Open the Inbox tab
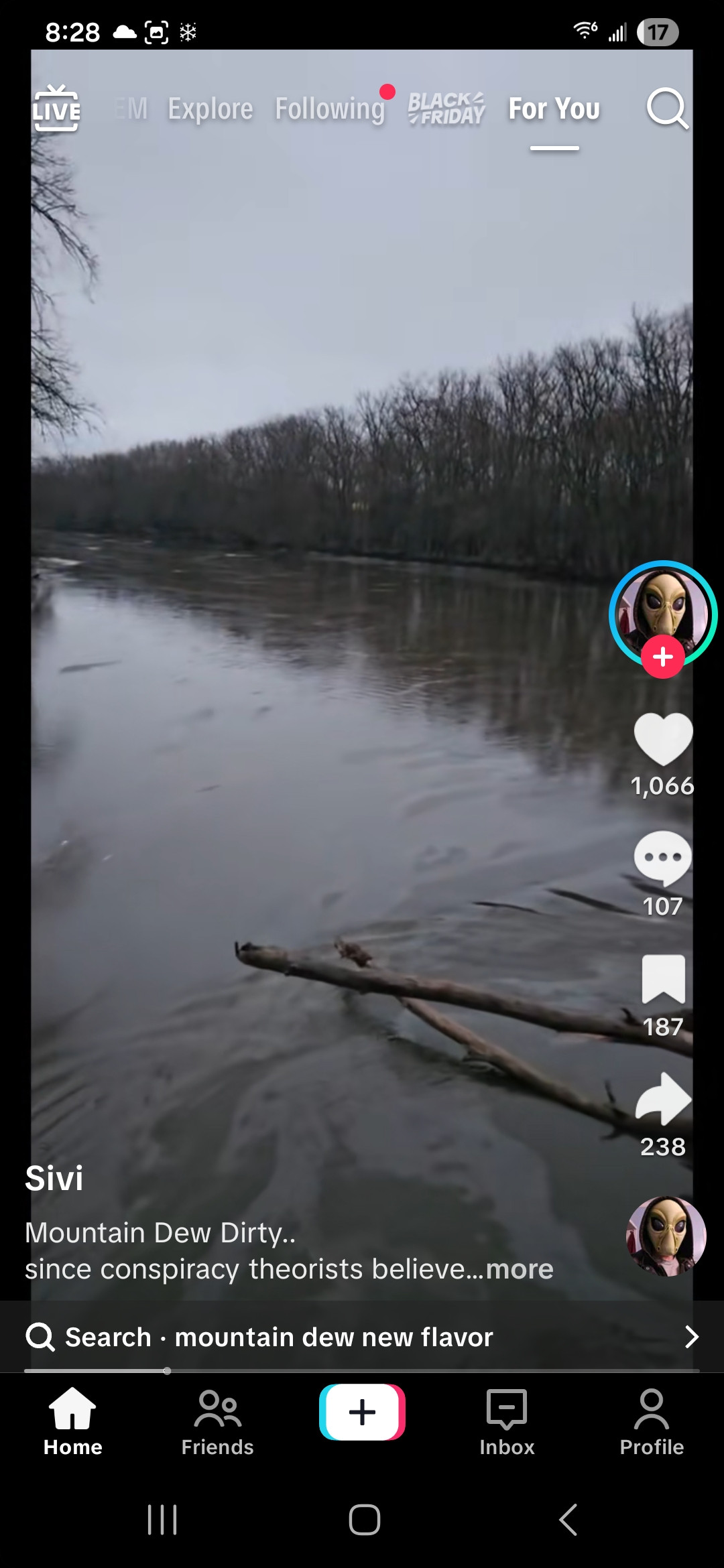The image size is (724, 1568). pyautogui.click(x=507, y=1422)
